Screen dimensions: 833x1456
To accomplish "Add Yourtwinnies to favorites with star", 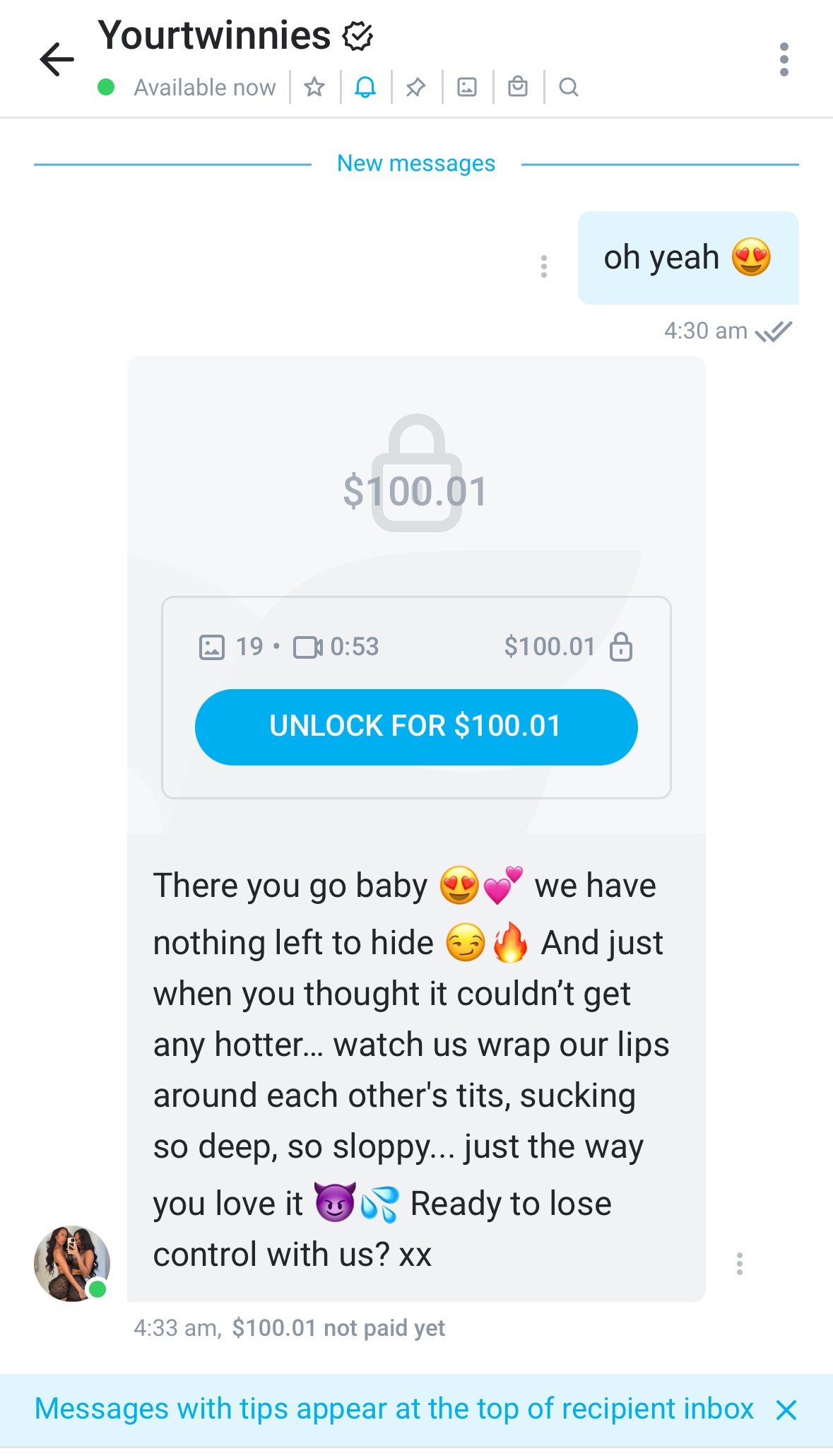I will coord(314,87).
